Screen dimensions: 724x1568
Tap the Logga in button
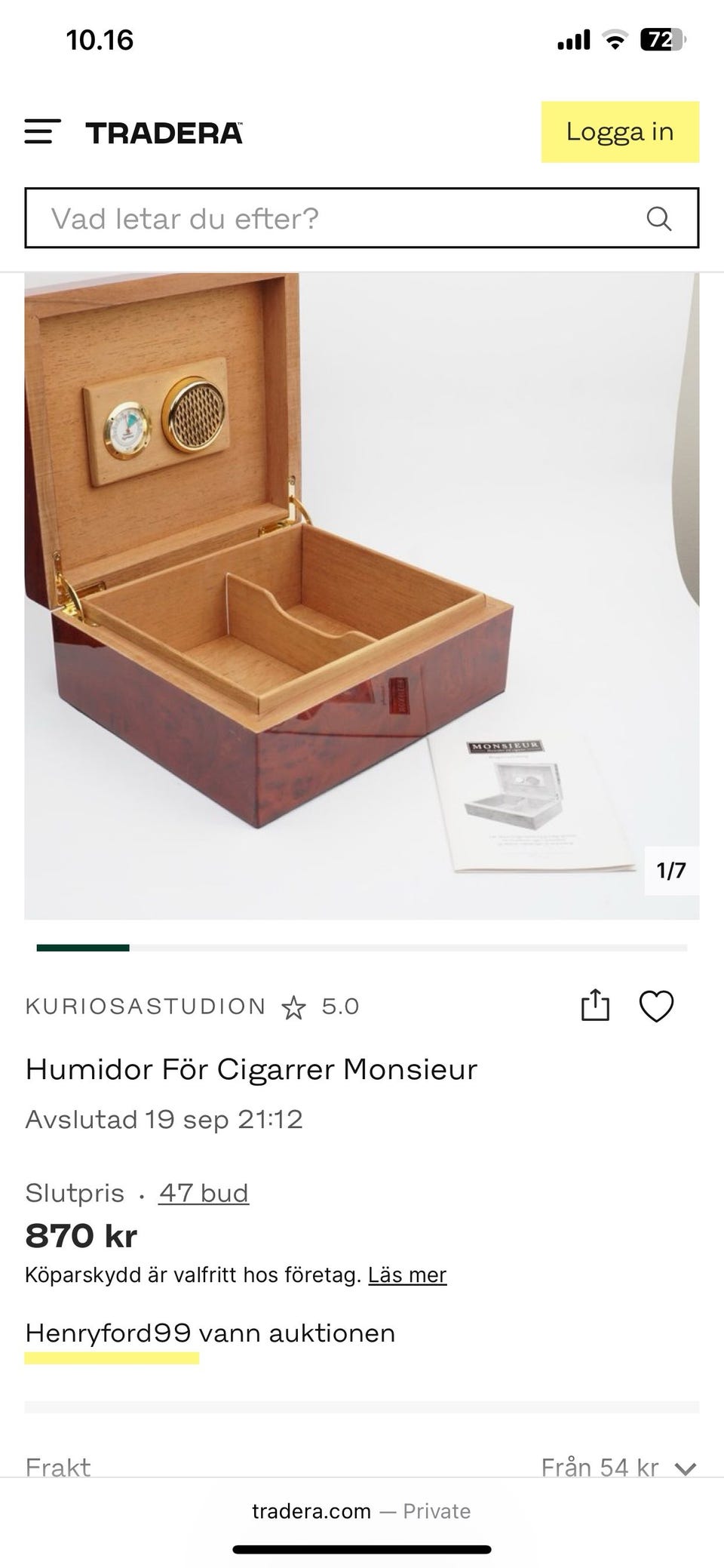pos(619,132)
